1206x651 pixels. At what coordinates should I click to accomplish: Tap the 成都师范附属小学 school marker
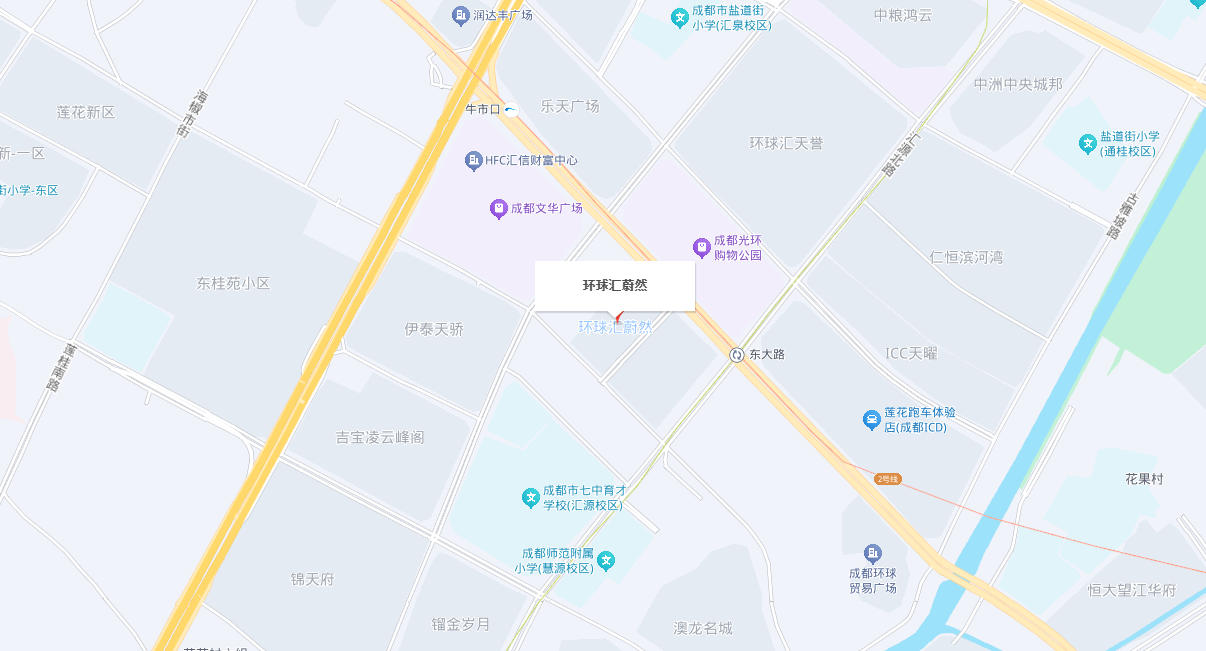pos(606,560)
